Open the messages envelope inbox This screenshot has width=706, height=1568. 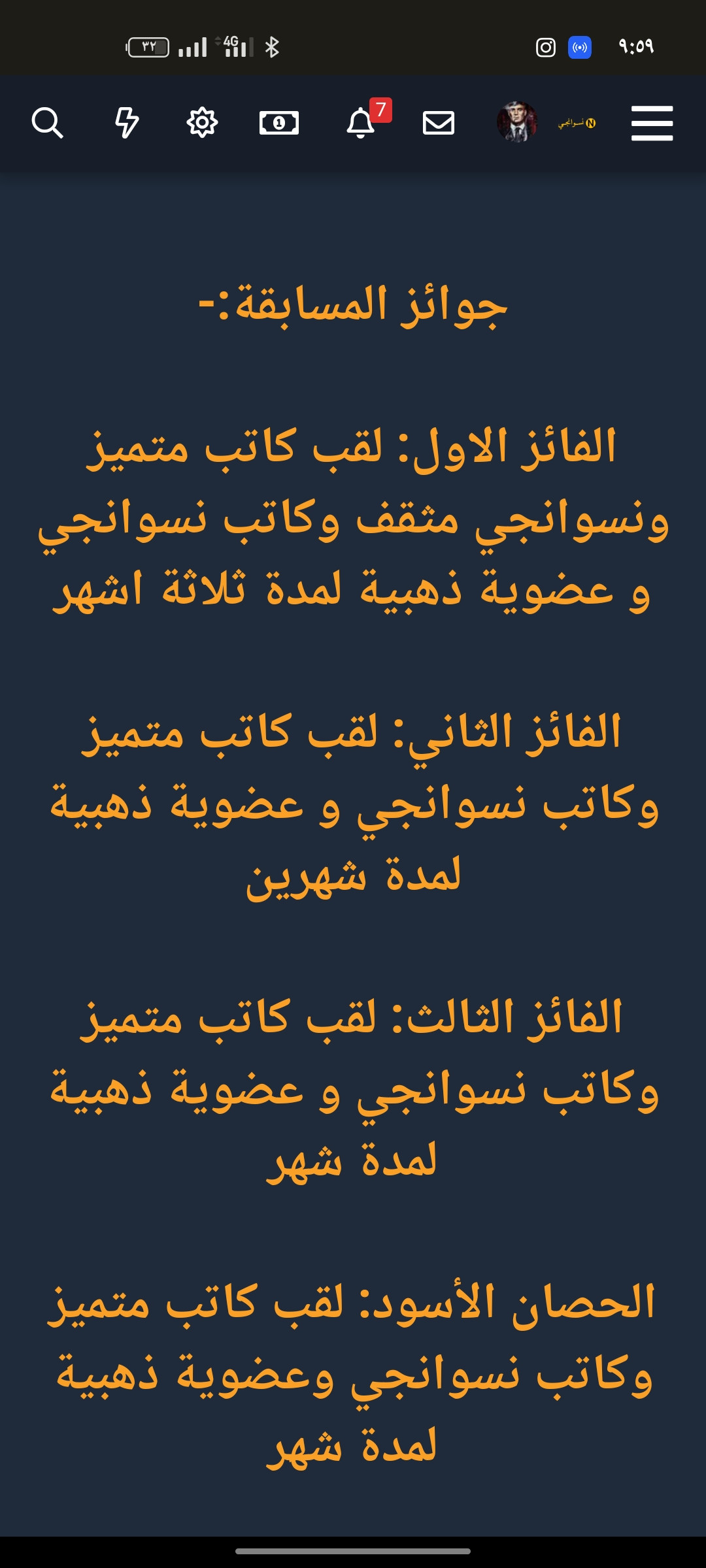click(x=439, y=123)
